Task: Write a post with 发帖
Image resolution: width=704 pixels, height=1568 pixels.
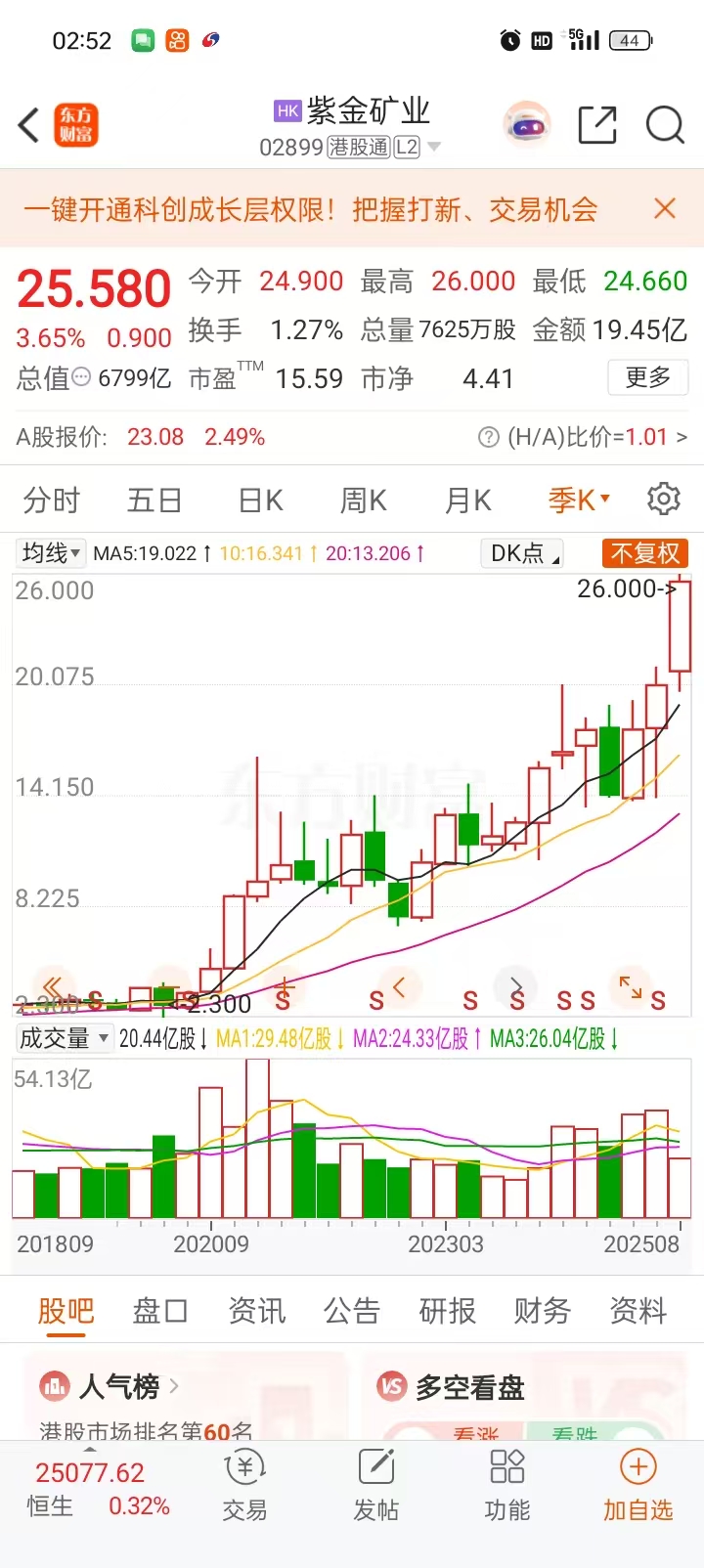Action: click(x=375, y=1486)
